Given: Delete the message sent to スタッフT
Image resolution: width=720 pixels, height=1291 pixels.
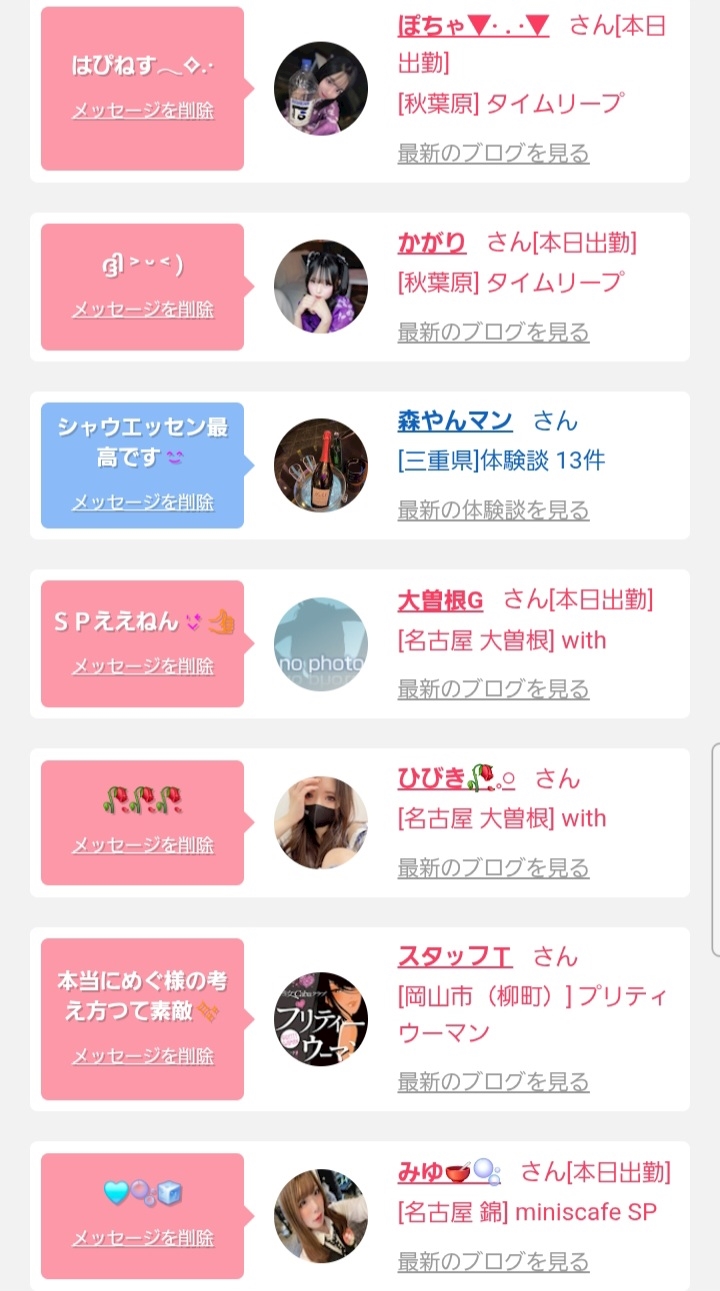Looking at the screenshot, I should (143, 1056).
